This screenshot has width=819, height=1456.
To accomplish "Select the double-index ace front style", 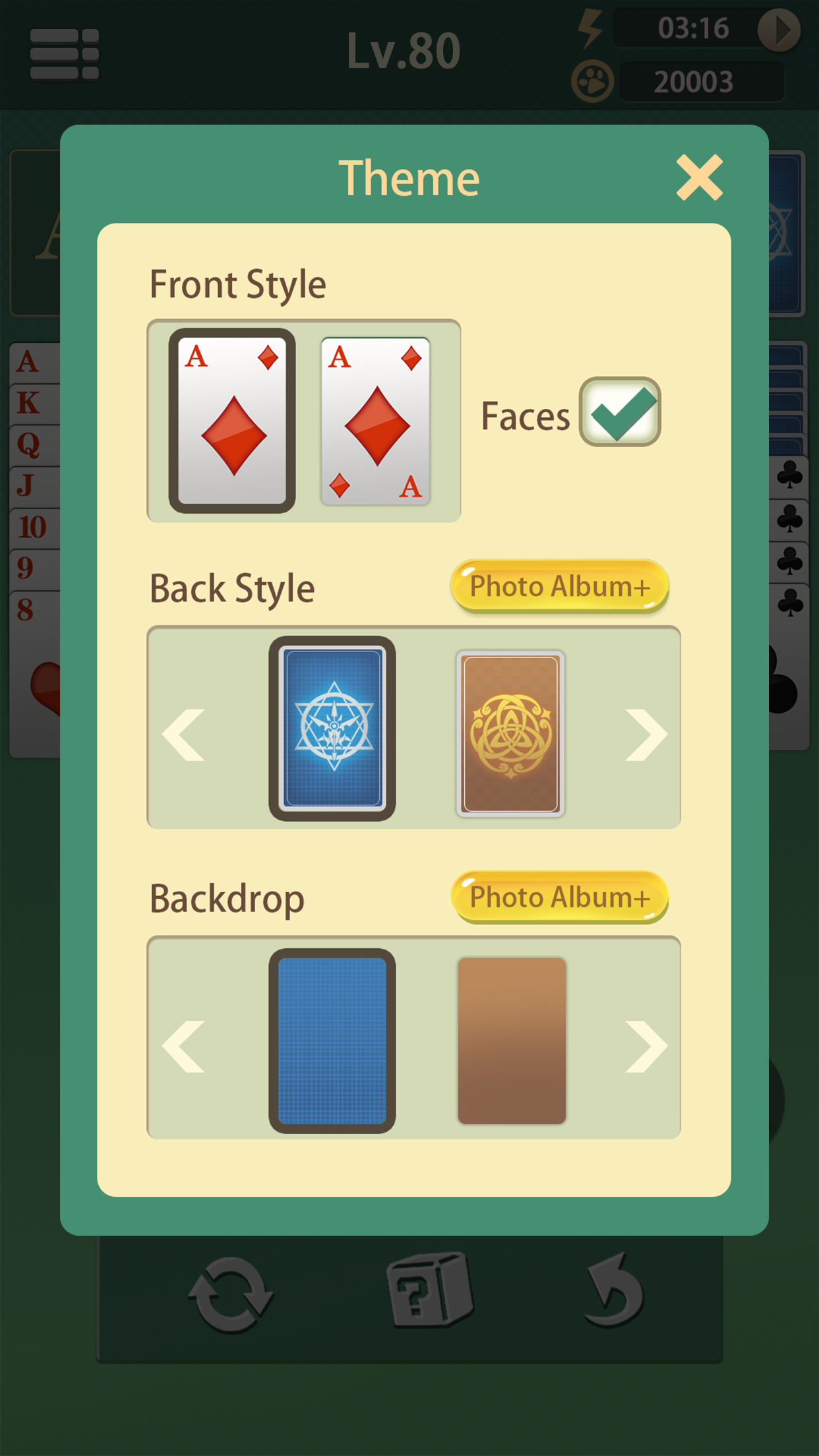I will coord(375,421).
